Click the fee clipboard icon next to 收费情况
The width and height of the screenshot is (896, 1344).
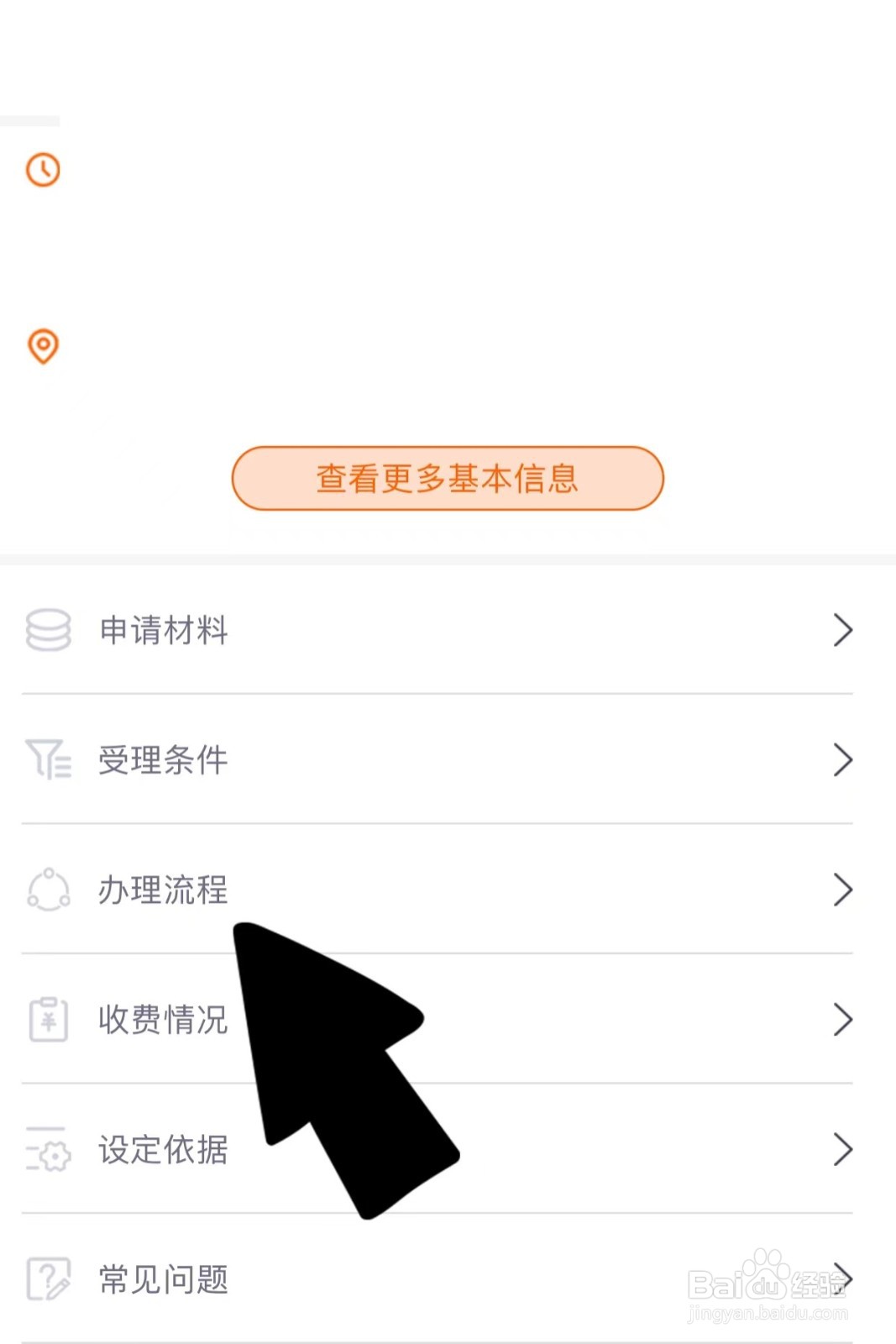[48, 1020]
